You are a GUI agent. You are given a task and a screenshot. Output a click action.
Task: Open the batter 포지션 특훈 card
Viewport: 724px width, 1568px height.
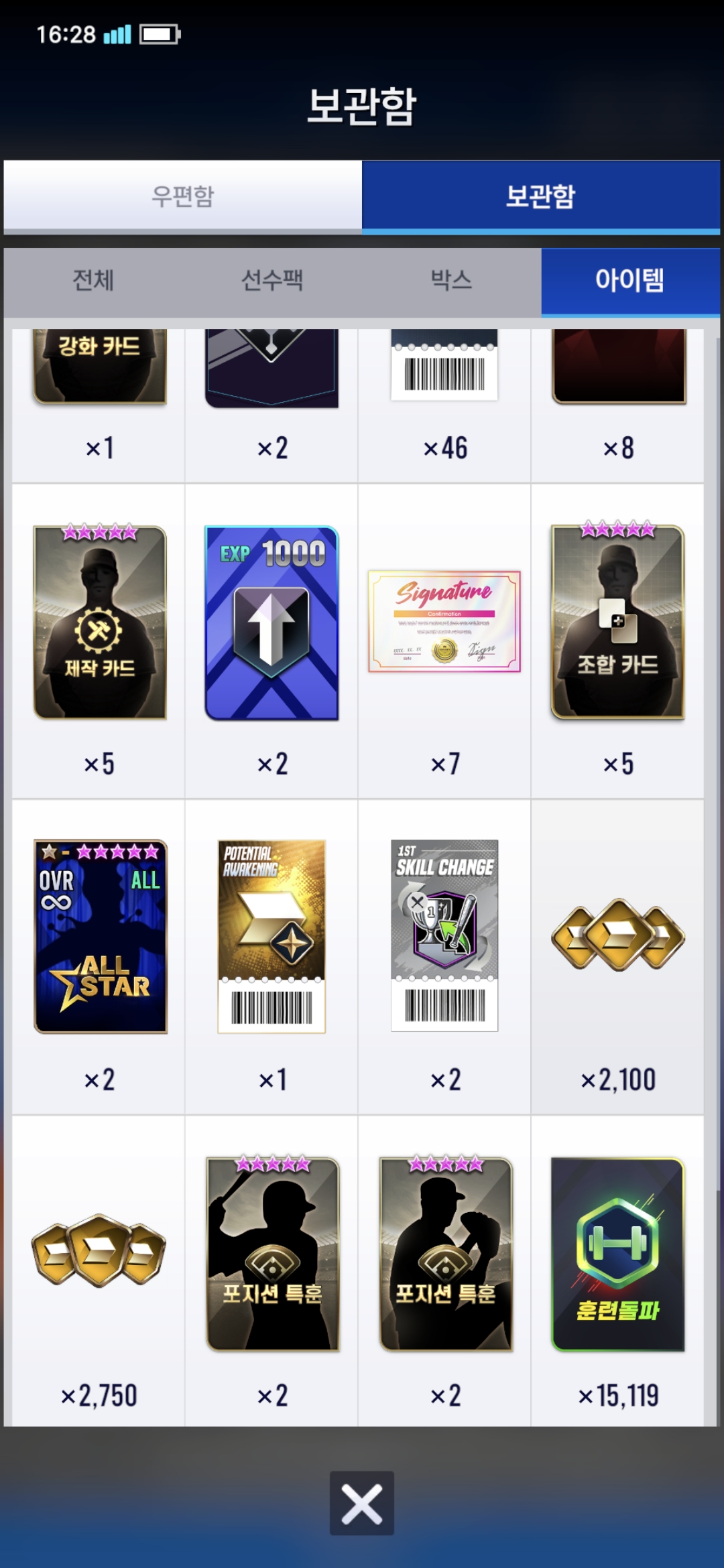(272, 1254)
